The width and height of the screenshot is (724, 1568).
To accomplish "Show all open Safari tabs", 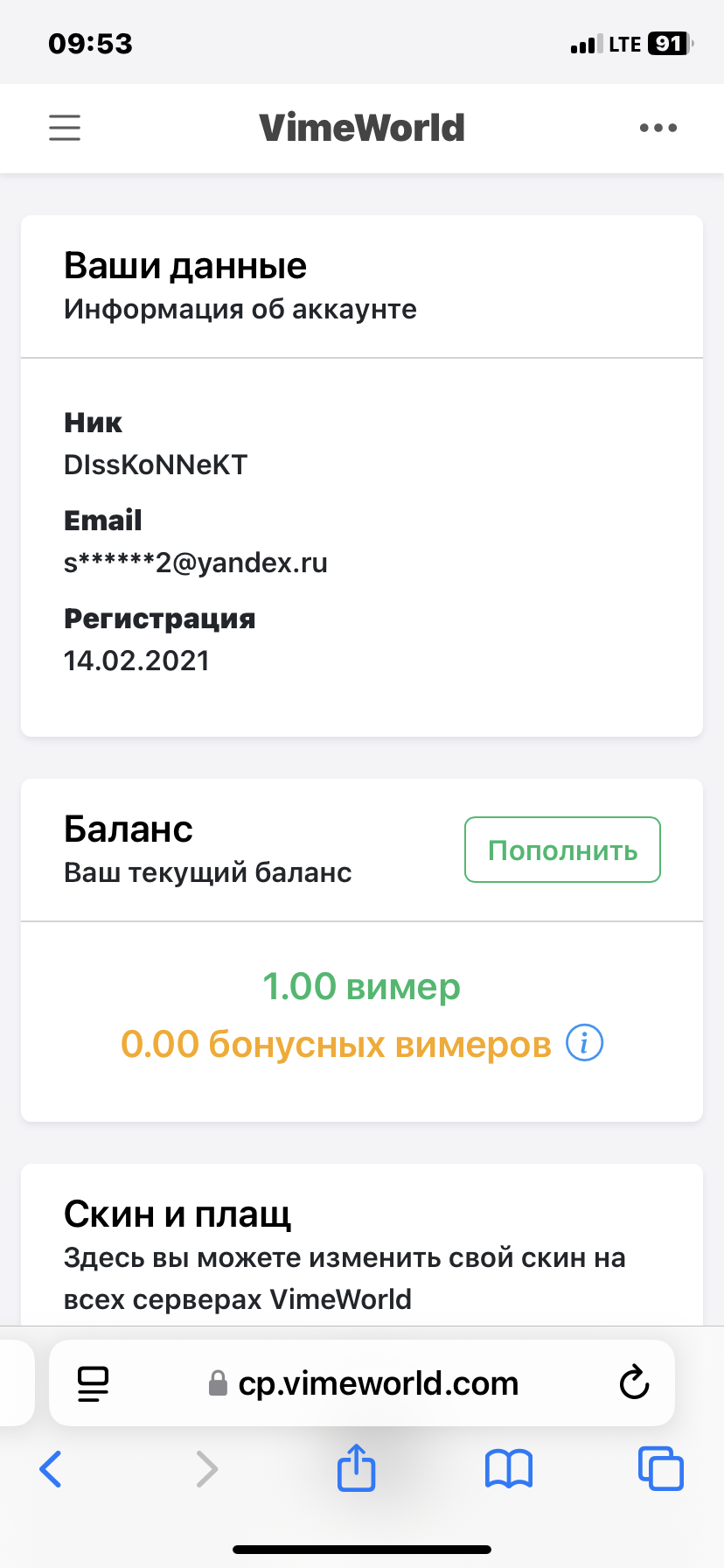I will click(660, 1468).
